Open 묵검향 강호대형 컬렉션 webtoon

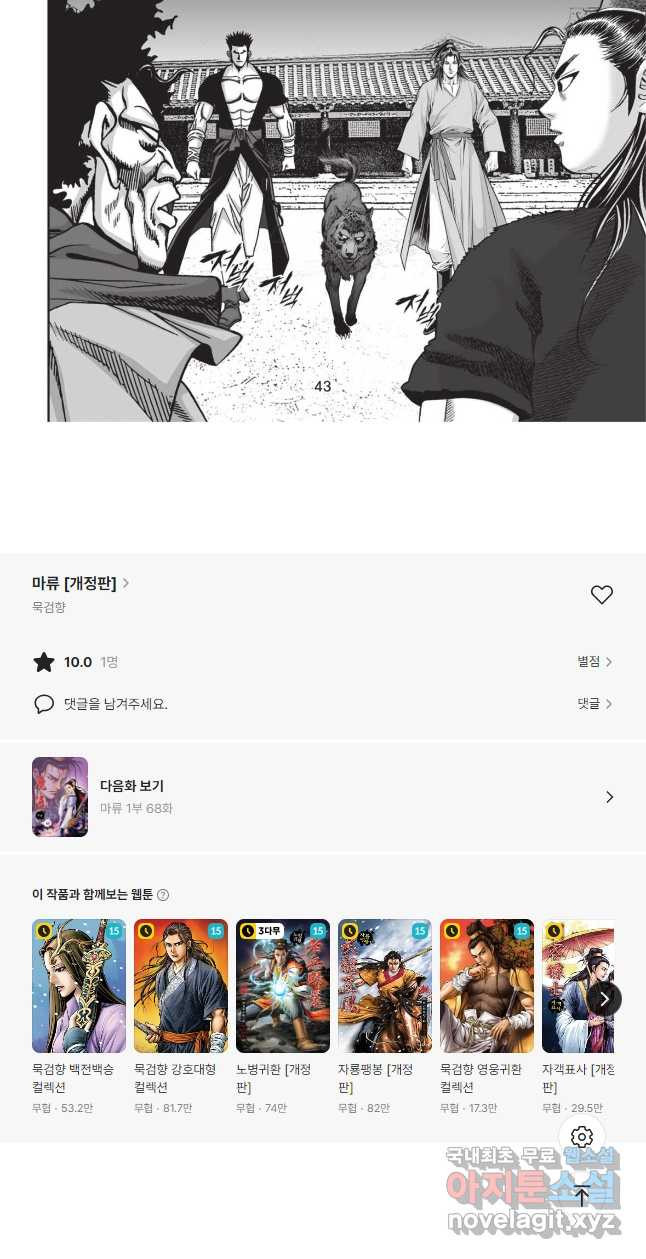tap(181, 1016)
